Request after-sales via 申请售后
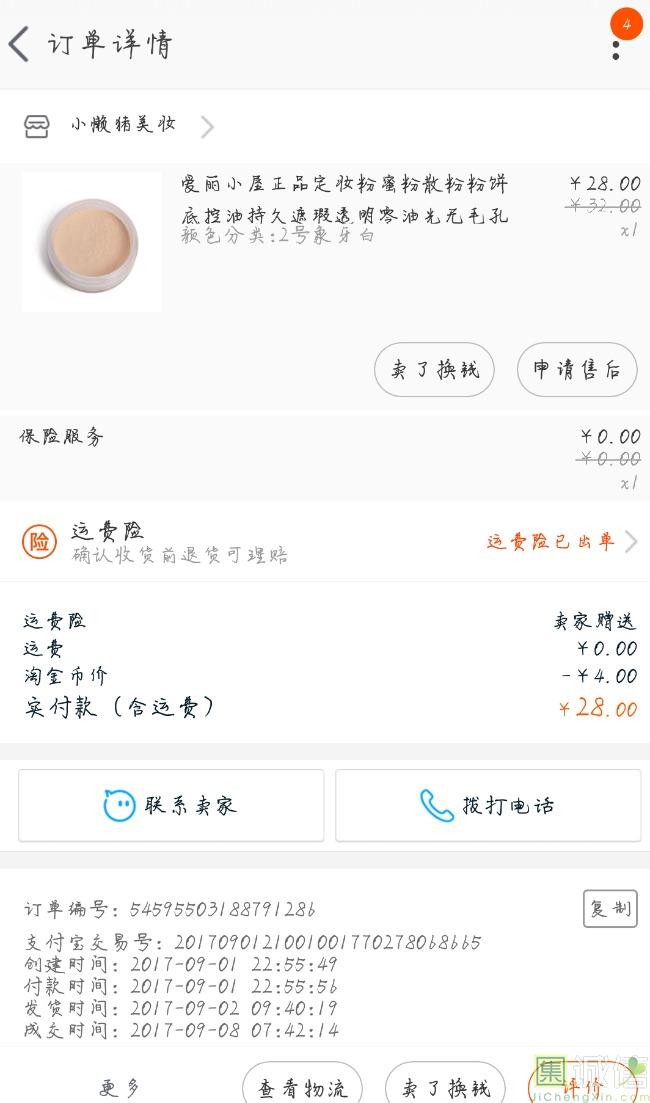 pos(577,370)
